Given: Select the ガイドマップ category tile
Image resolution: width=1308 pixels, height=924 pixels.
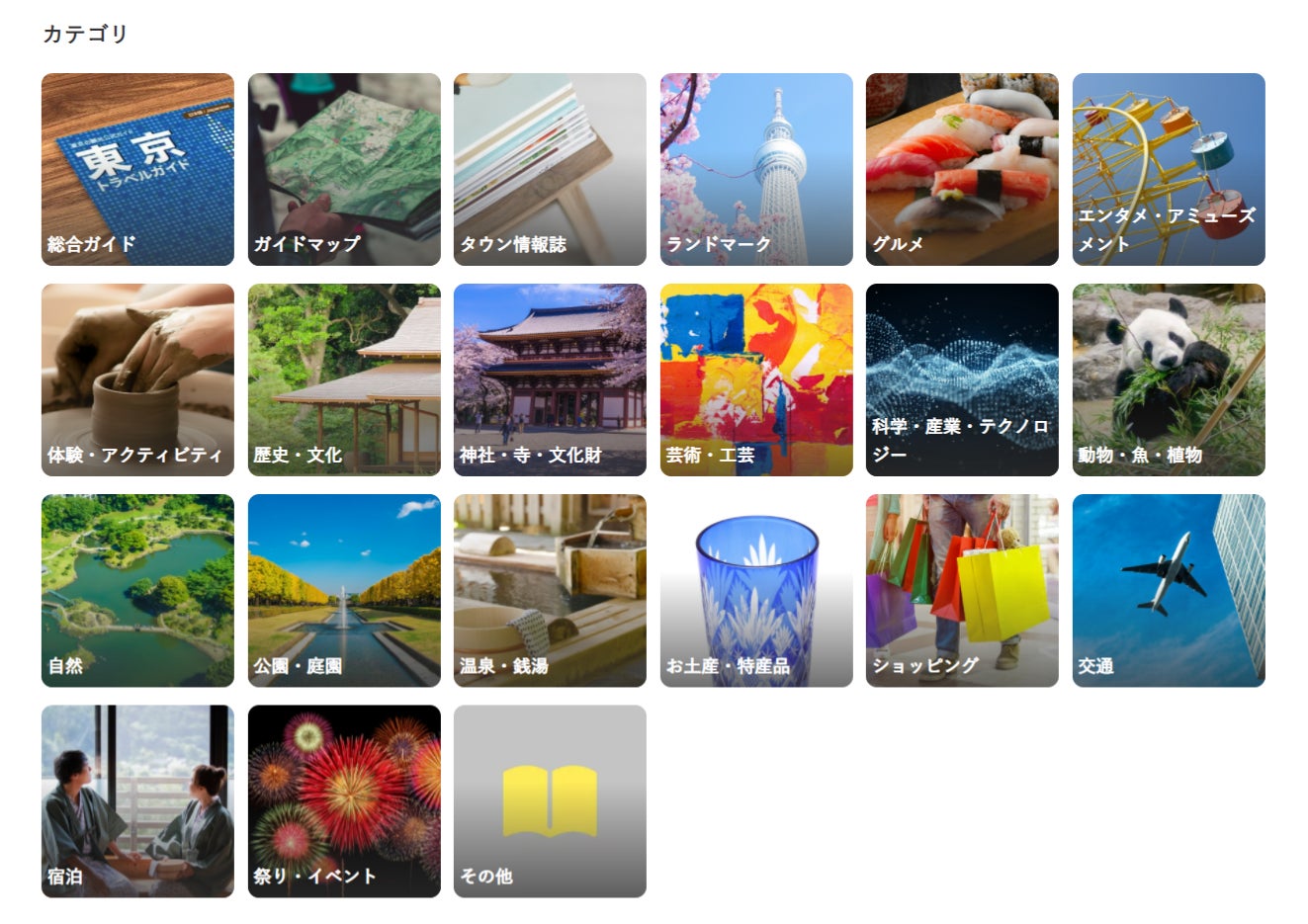Looking at the screenshot, I should click(344, 169).
